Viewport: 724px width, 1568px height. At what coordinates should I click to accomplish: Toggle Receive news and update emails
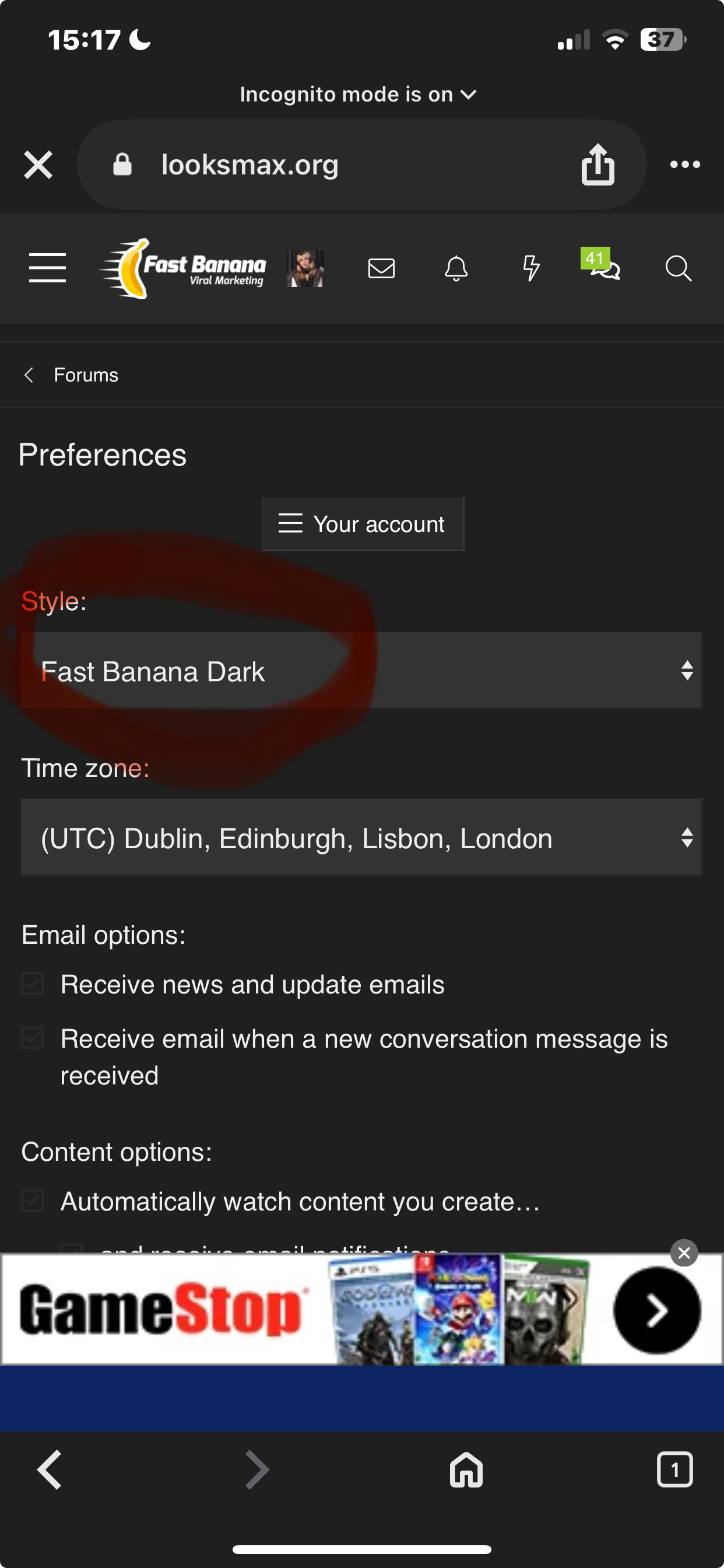[x=33, y=984]
